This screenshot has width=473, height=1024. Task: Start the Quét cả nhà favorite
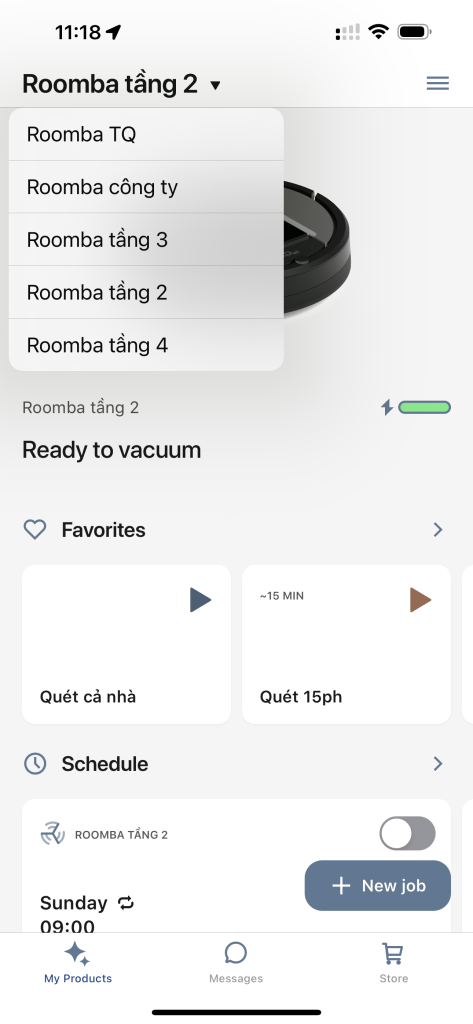click(x=201, y=600)
